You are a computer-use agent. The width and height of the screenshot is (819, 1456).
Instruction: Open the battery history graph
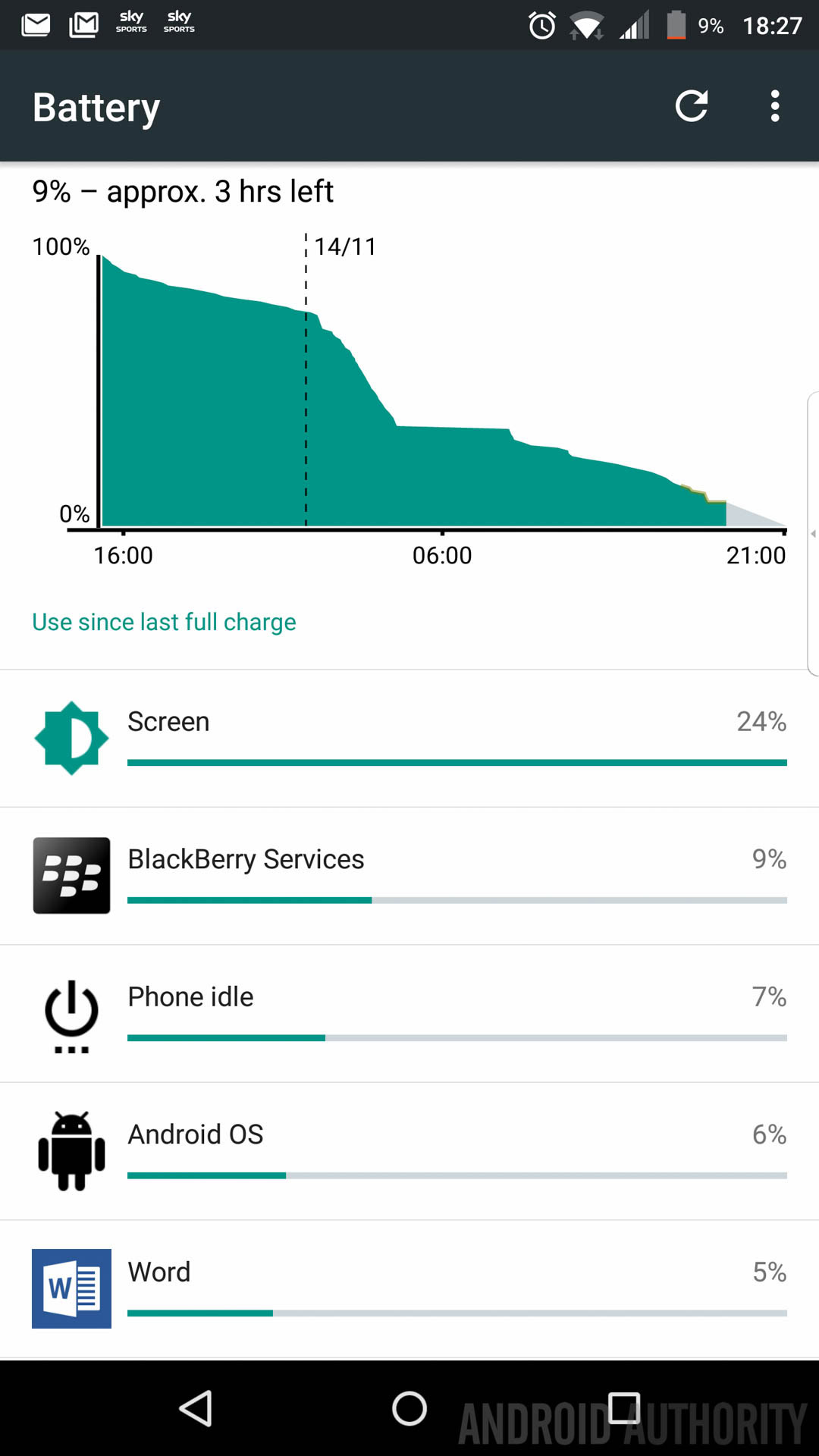click(x=409, y=394)
